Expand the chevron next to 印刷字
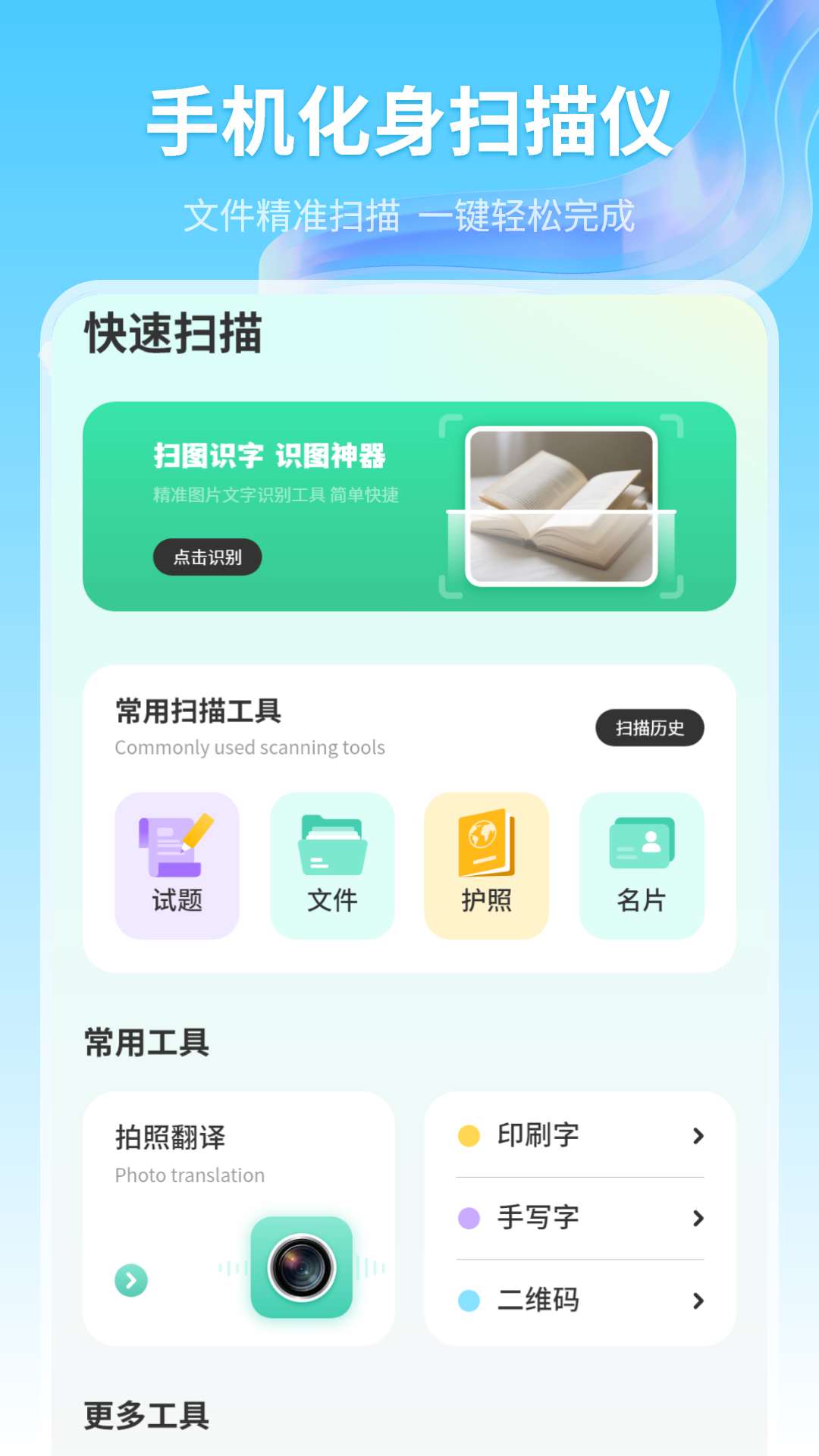This screenshot has width=819, height=1456. click(x=698, y=1135)
